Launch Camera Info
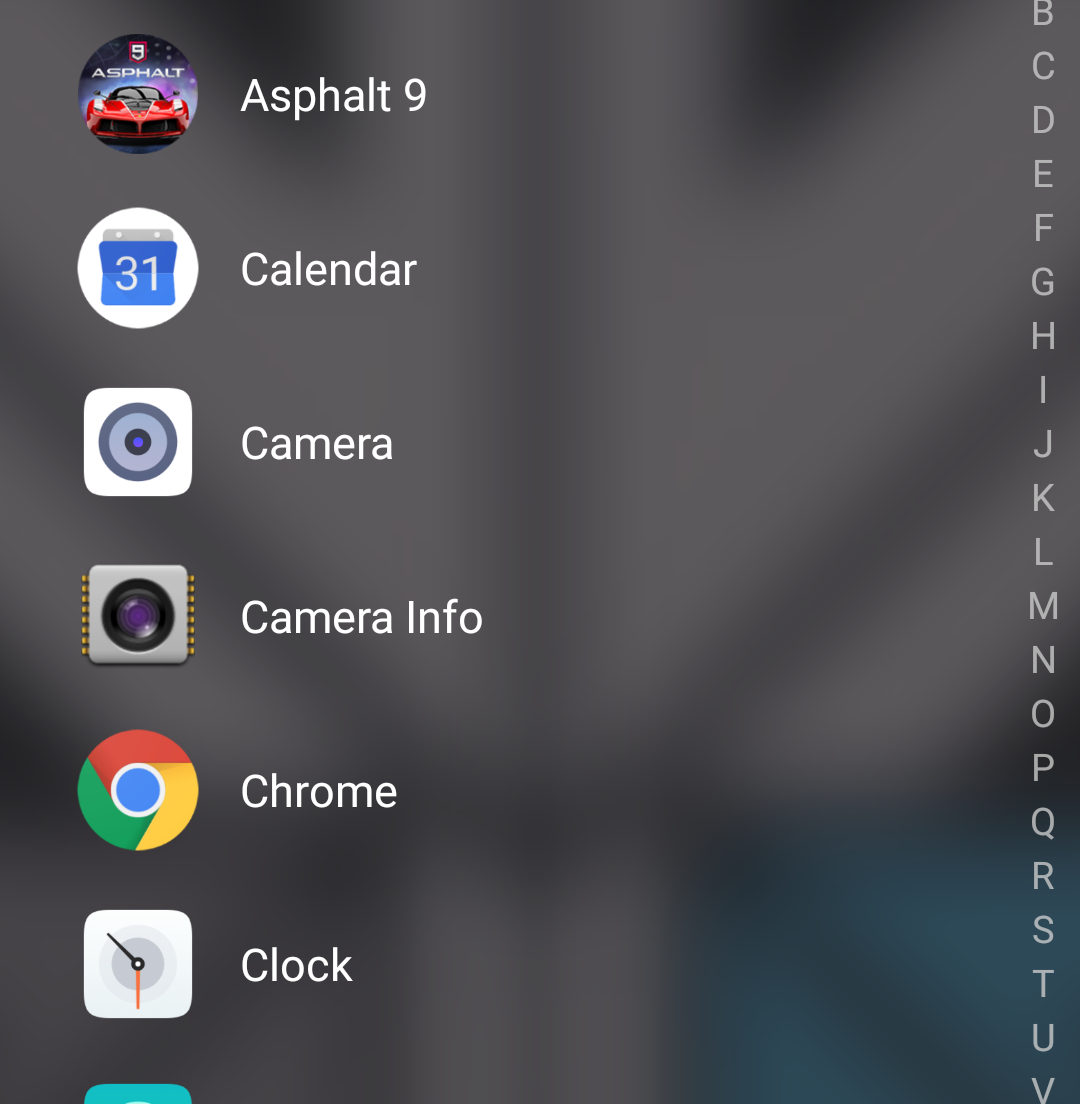The width and height of the screenshot is (1080, 1104). 138,616
